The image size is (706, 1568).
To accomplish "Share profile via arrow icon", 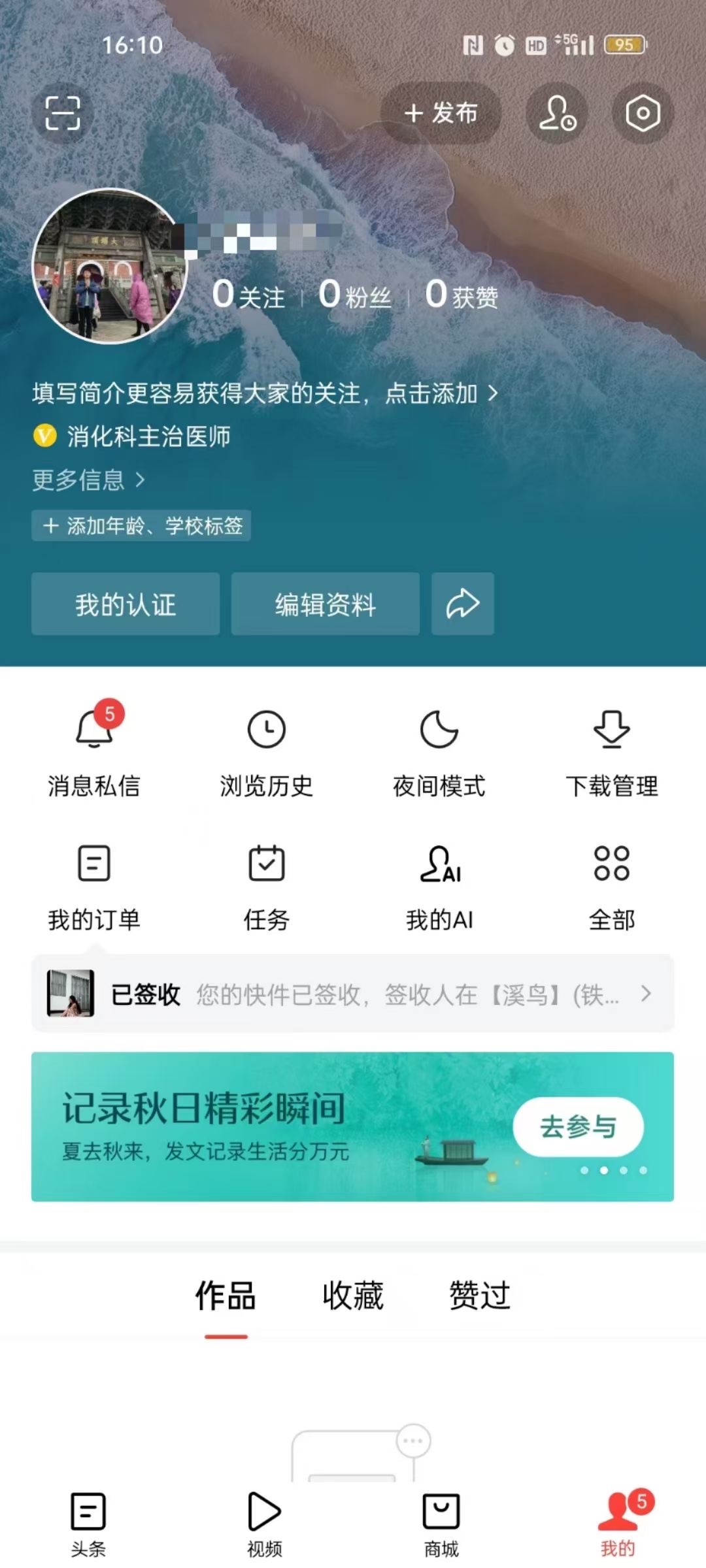I will [463, 604].
